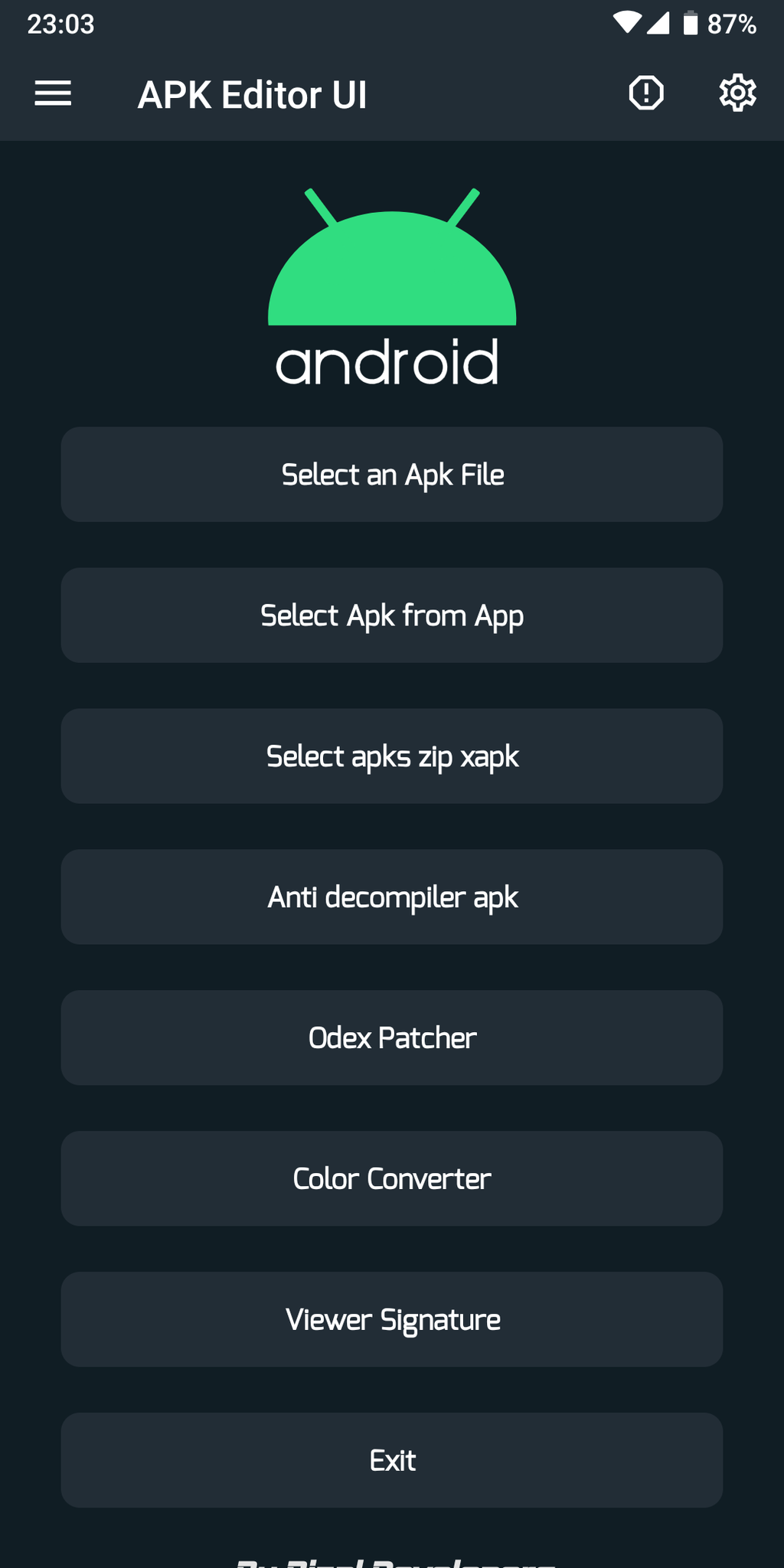Click the developer credit text at bottom

[392, 1562]
